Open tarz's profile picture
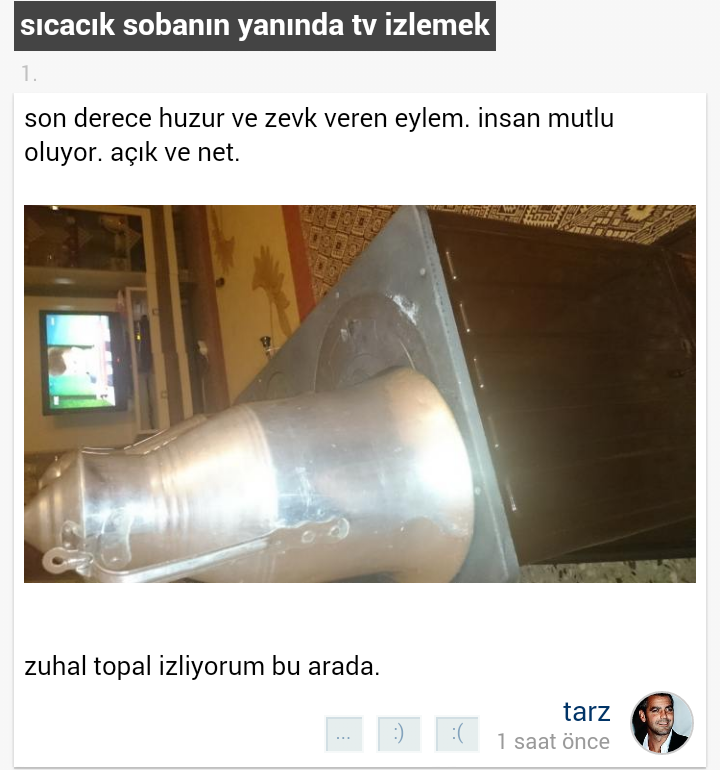720x770 pixels. click(x=662, y=722)
